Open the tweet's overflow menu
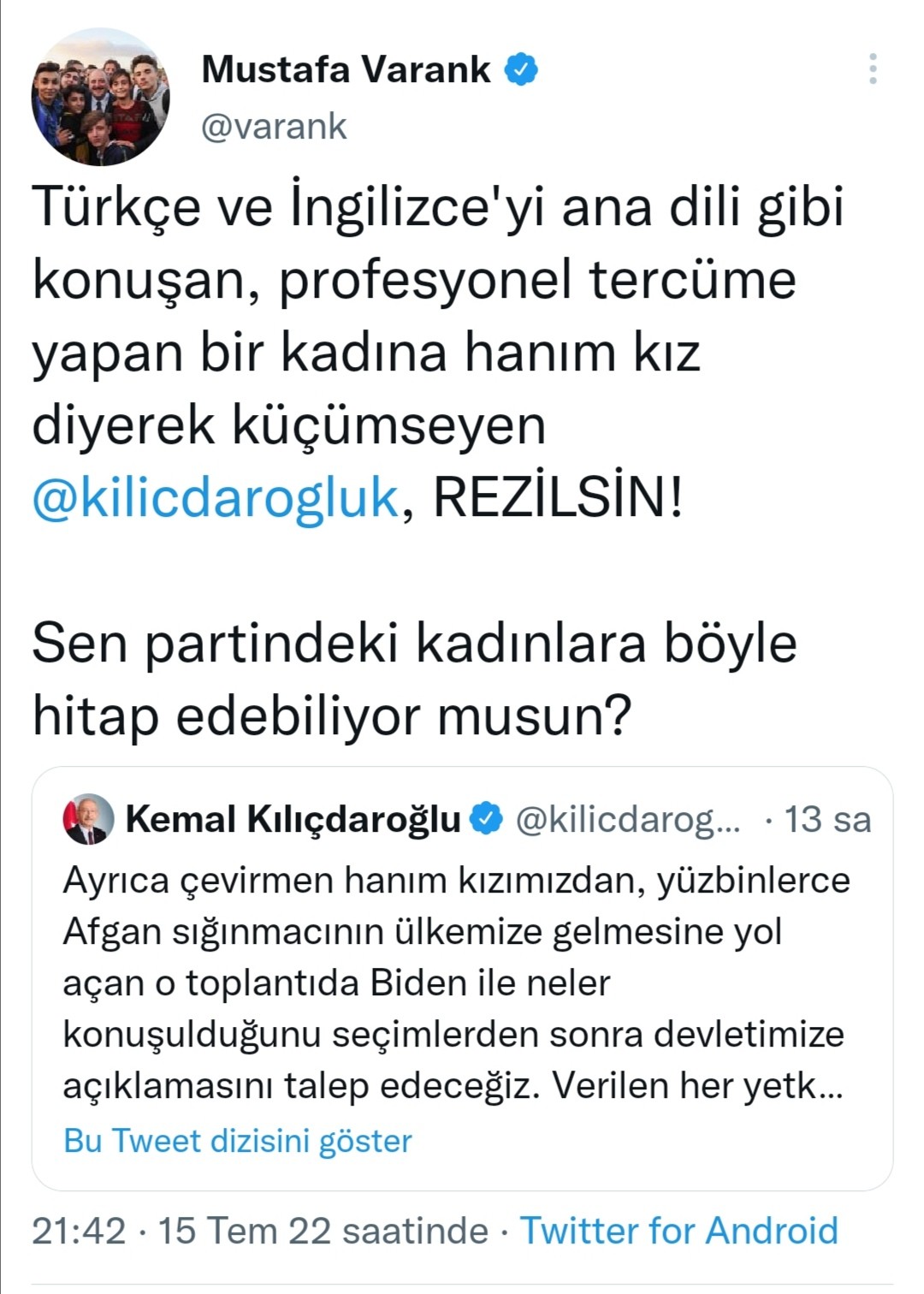Screen dimensions: 924x1294 (x=873, y=68)
